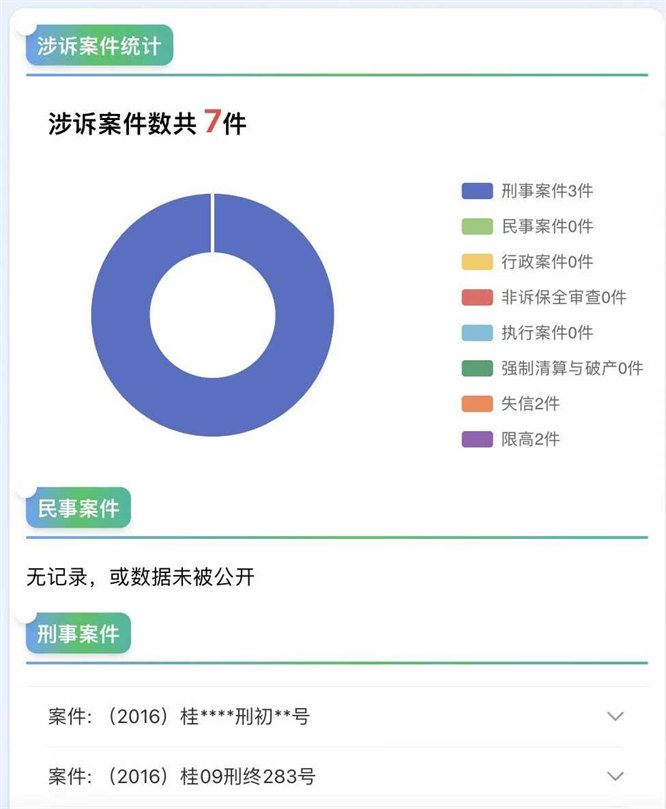Toggle 强制清算与破产0件 legend entry

tap(552, 368)
